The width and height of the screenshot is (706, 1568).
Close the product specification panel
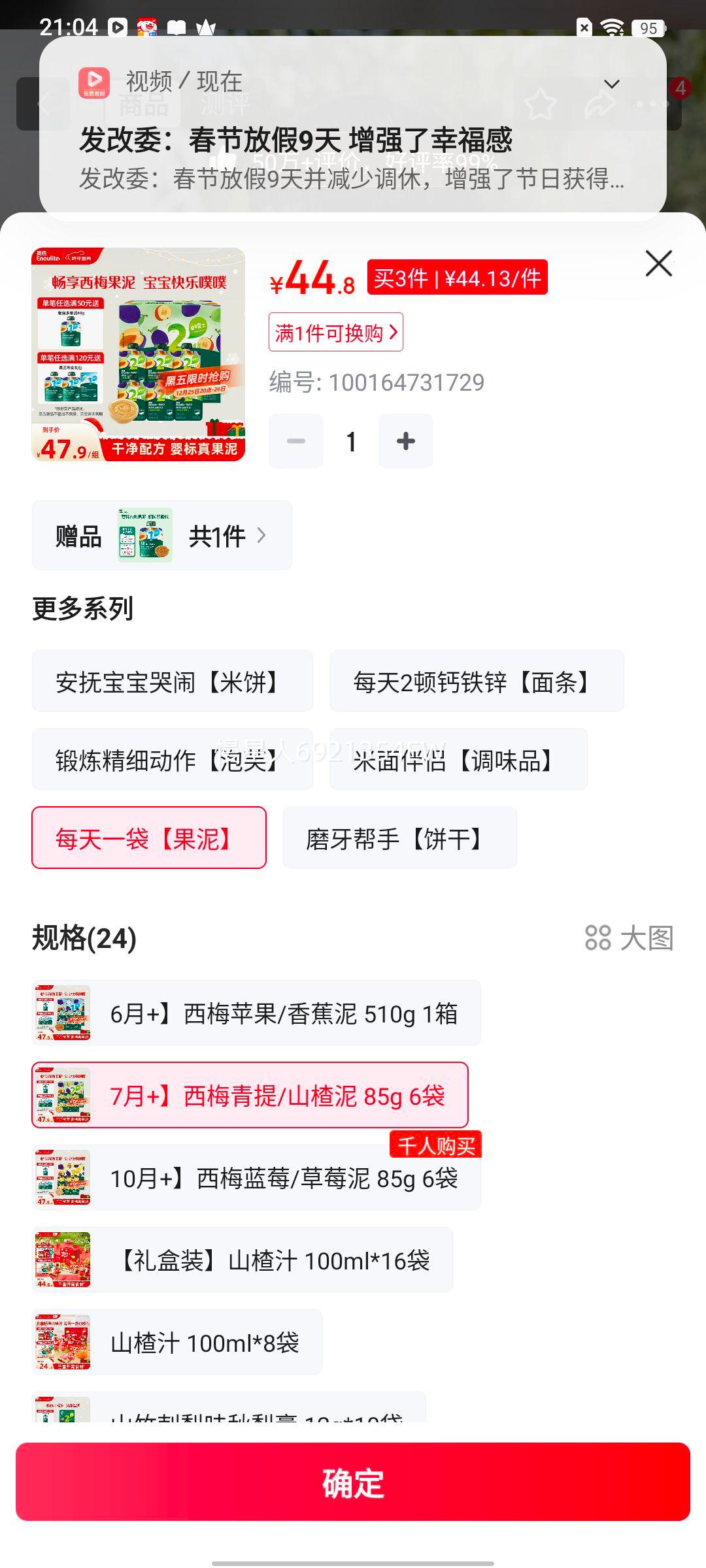point(658,264)
